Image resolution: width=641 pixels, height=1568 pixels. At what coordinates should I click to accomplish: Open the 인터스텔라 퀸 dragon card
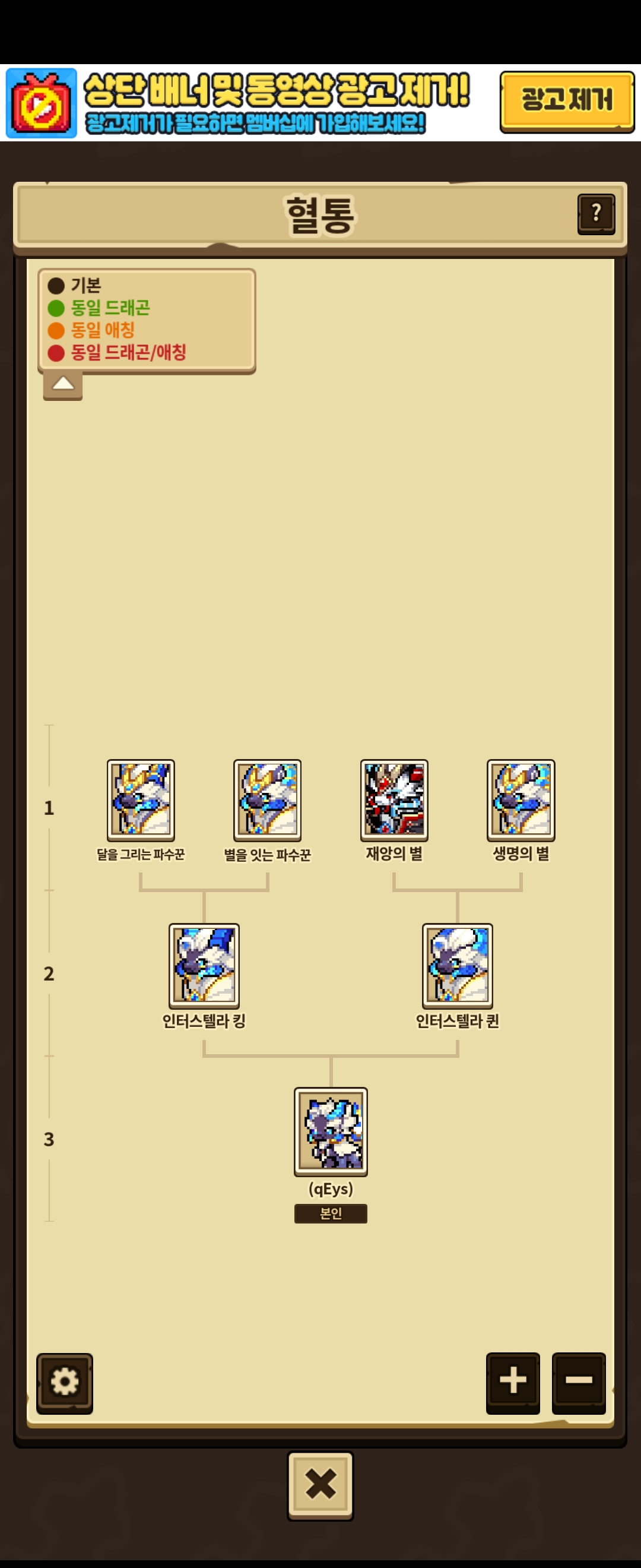point(458,965)
